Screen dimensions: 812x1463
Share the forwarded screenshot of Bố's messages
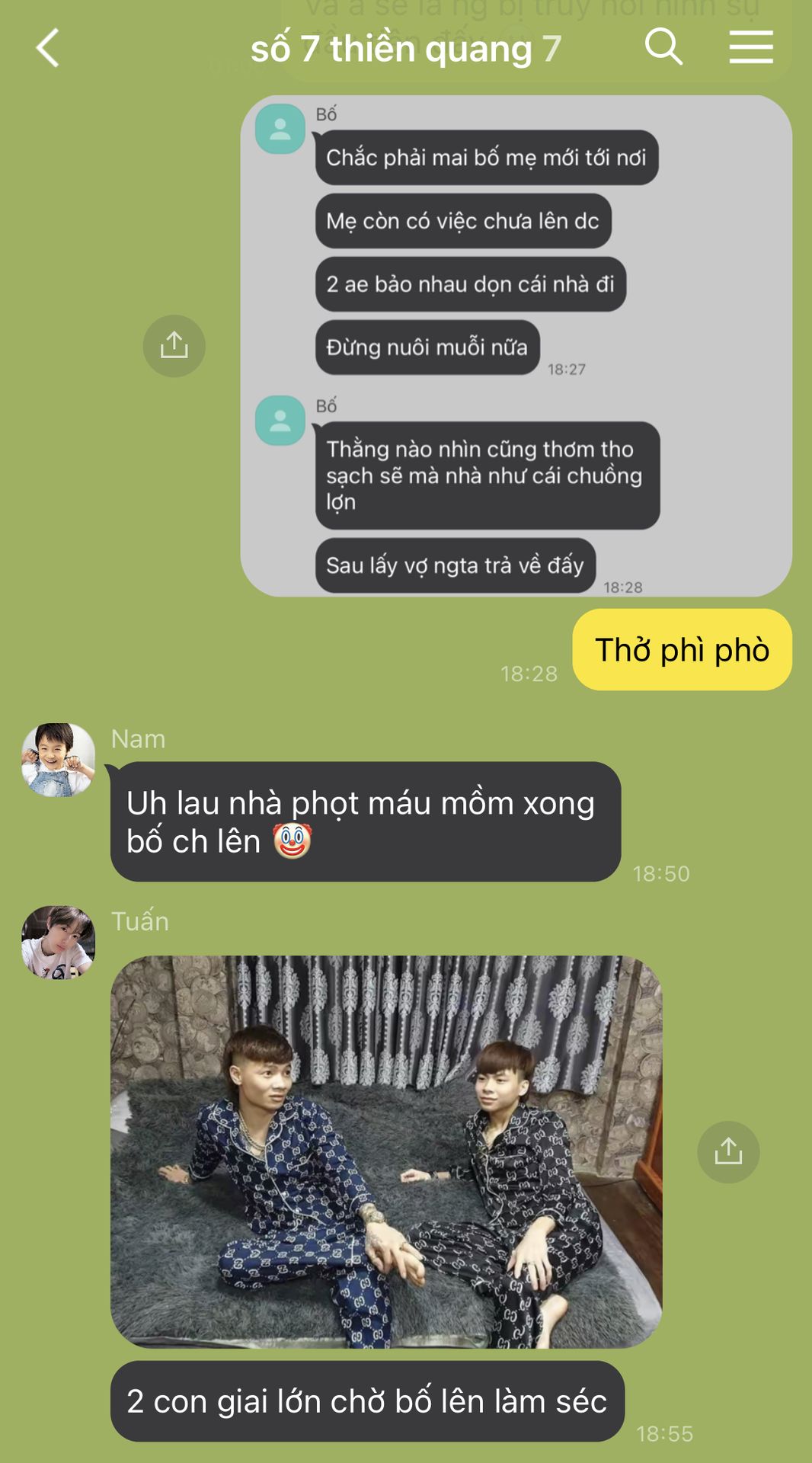tap(174, 346)
